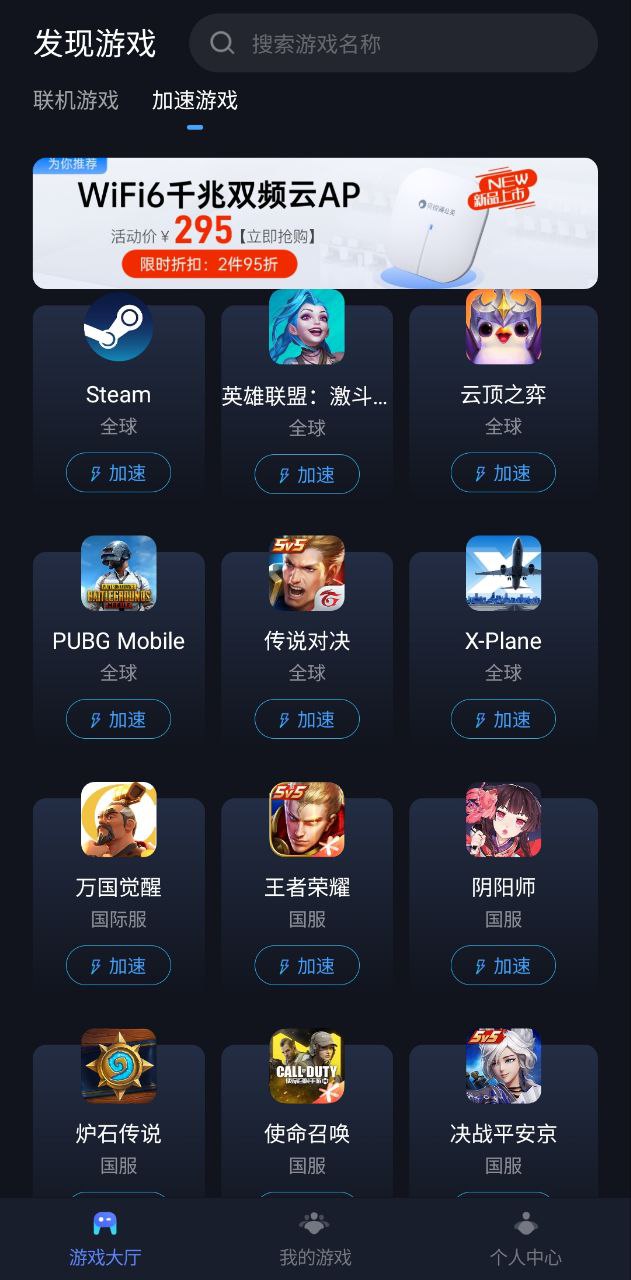631x1280 pixels.
Task: Switch to 个人中心 in bottom navigation
Action: 525,1240
